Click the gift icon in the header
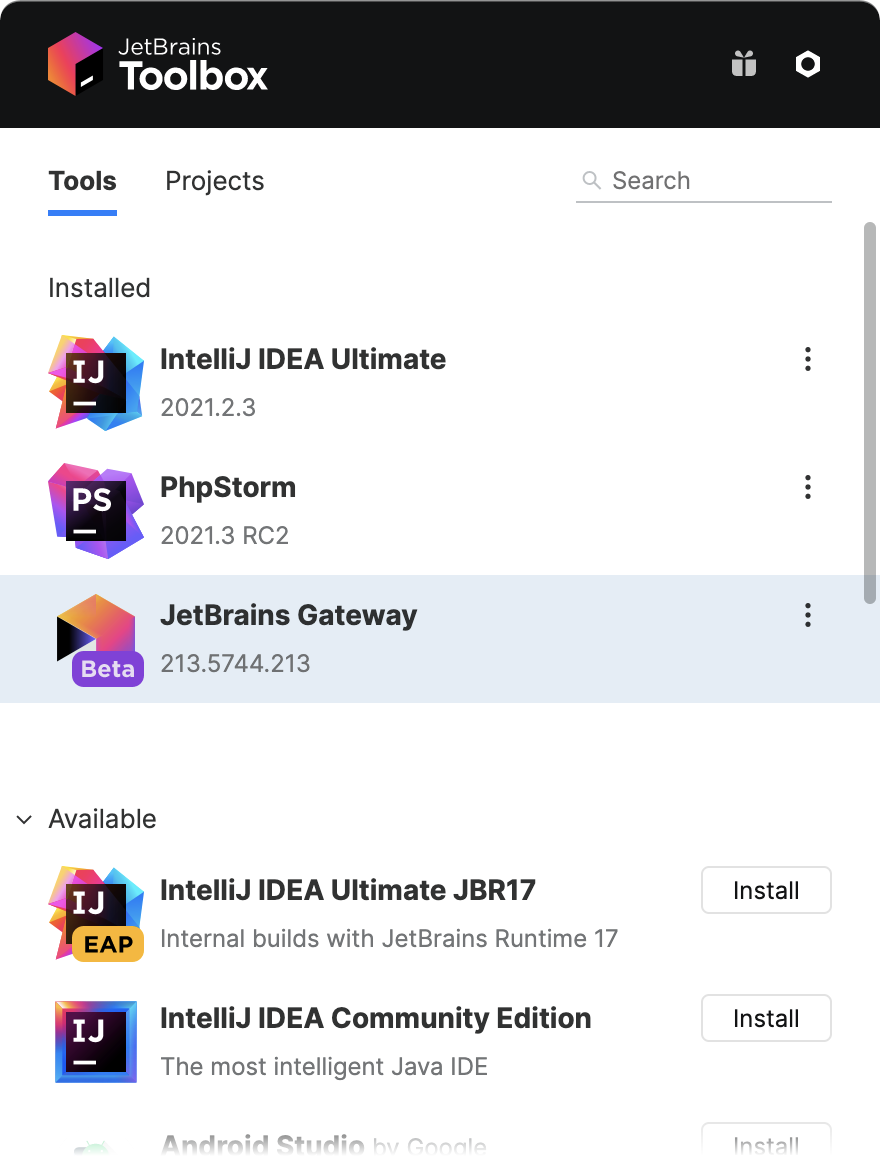The image size is (880, 1156). coord(743,64)
